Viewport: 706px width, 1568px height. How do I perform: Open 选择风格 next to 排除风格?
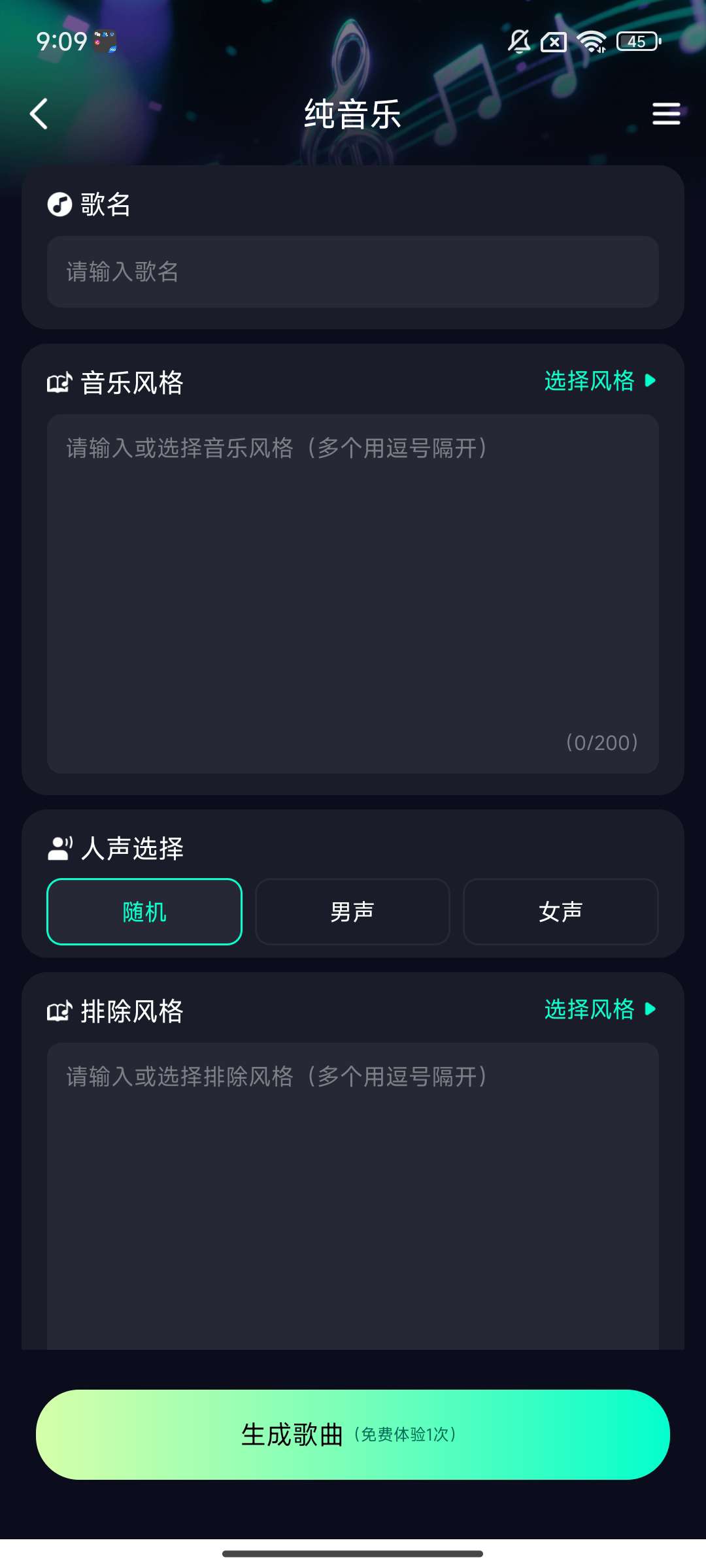[x=599, y=1009]
